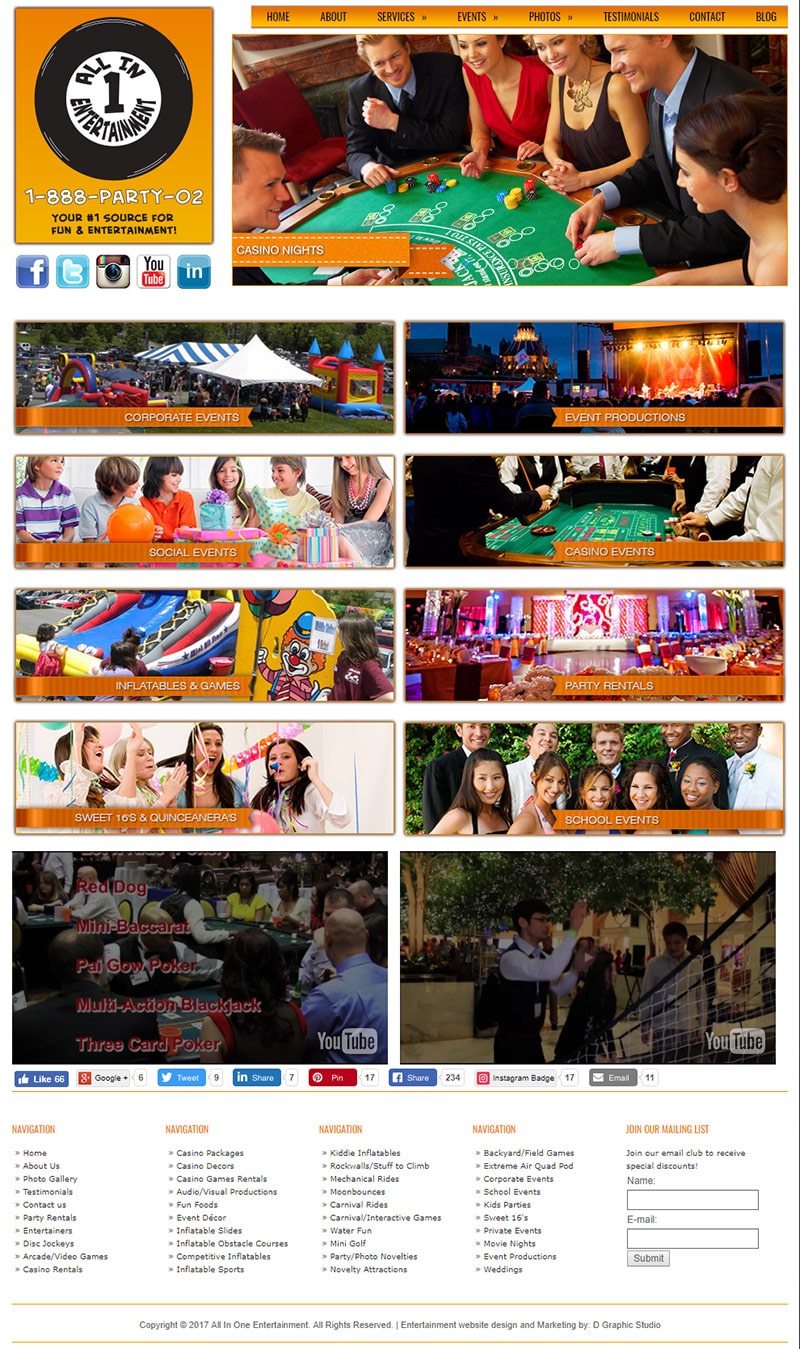View the Event Productions tile

coord(594,378)
